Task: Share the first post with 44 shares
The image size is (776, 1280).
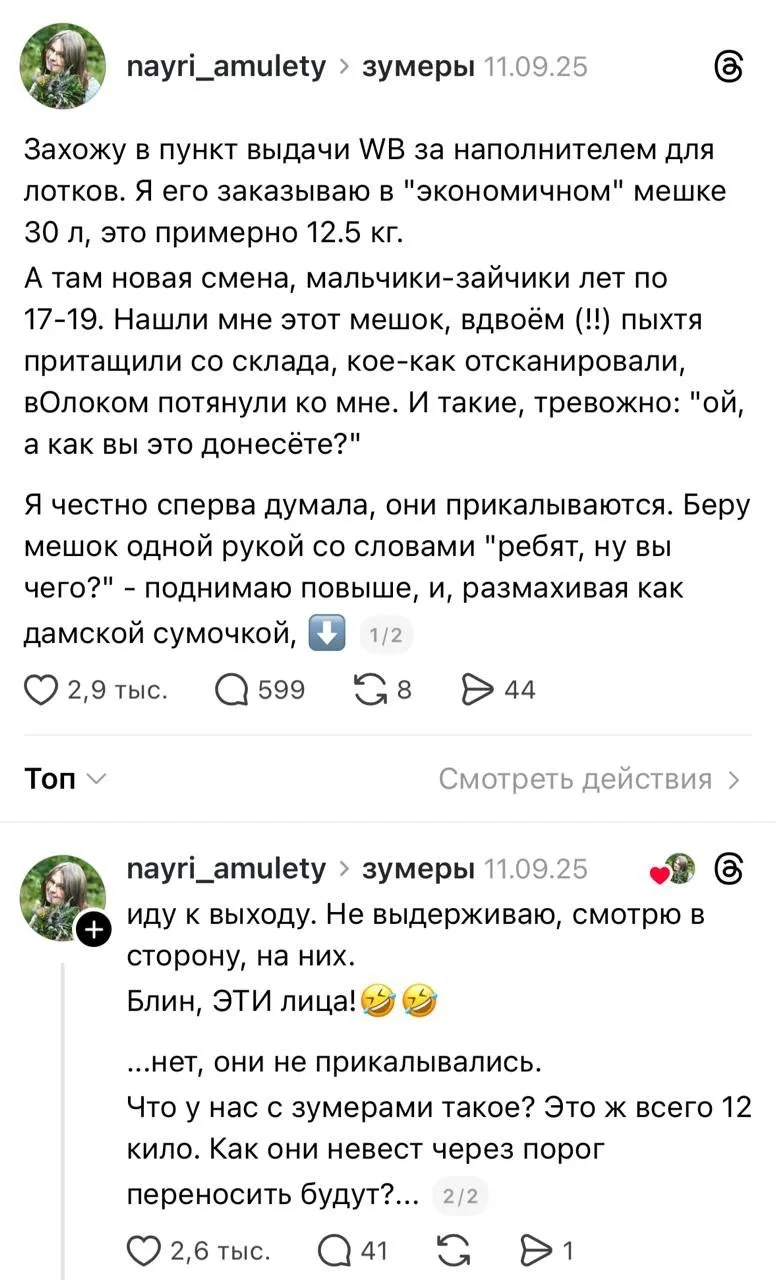Action: (x=476, y=689)
